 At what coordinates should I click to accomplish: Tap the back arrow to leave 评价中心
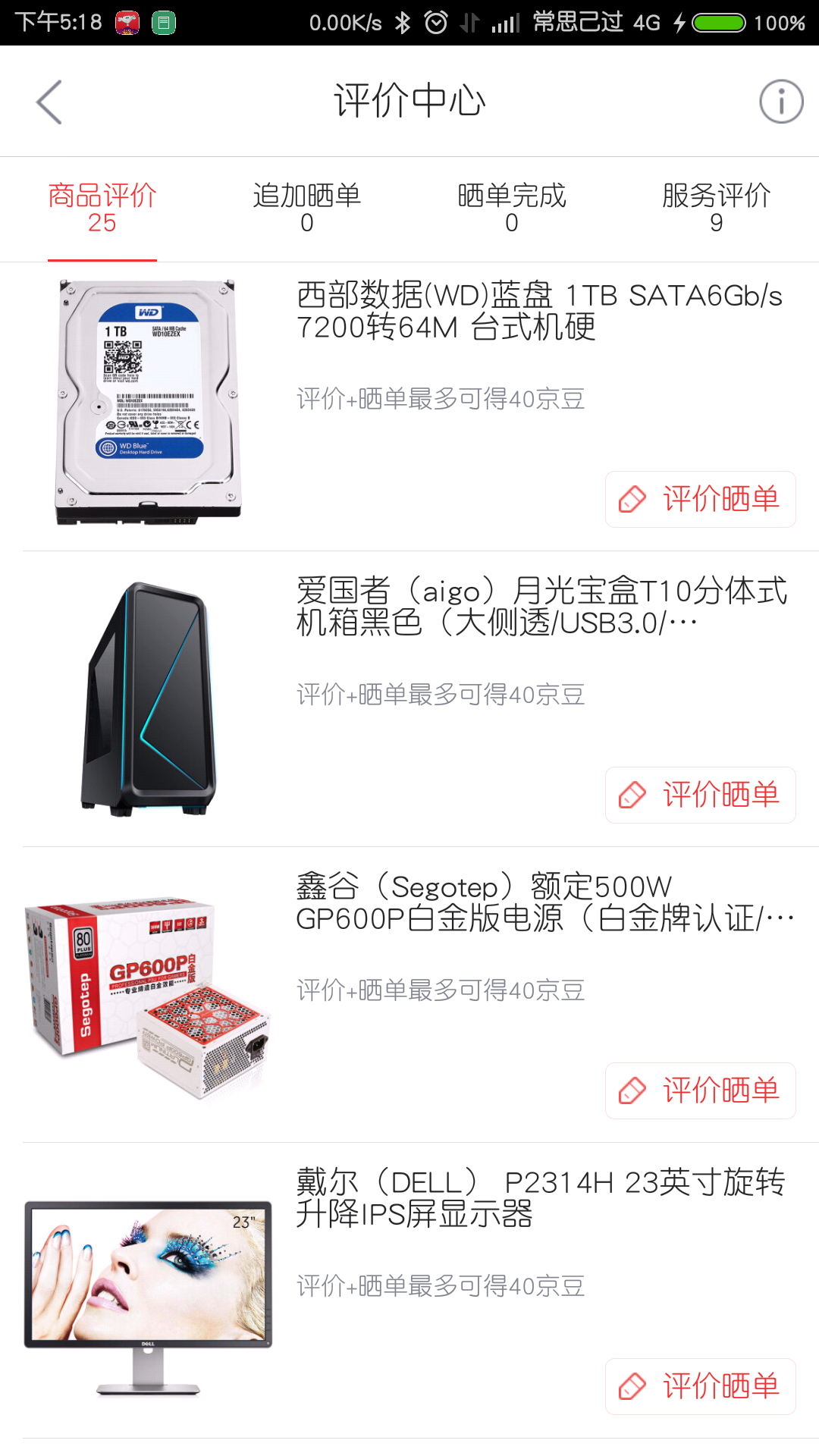click(x=49, y=101)
